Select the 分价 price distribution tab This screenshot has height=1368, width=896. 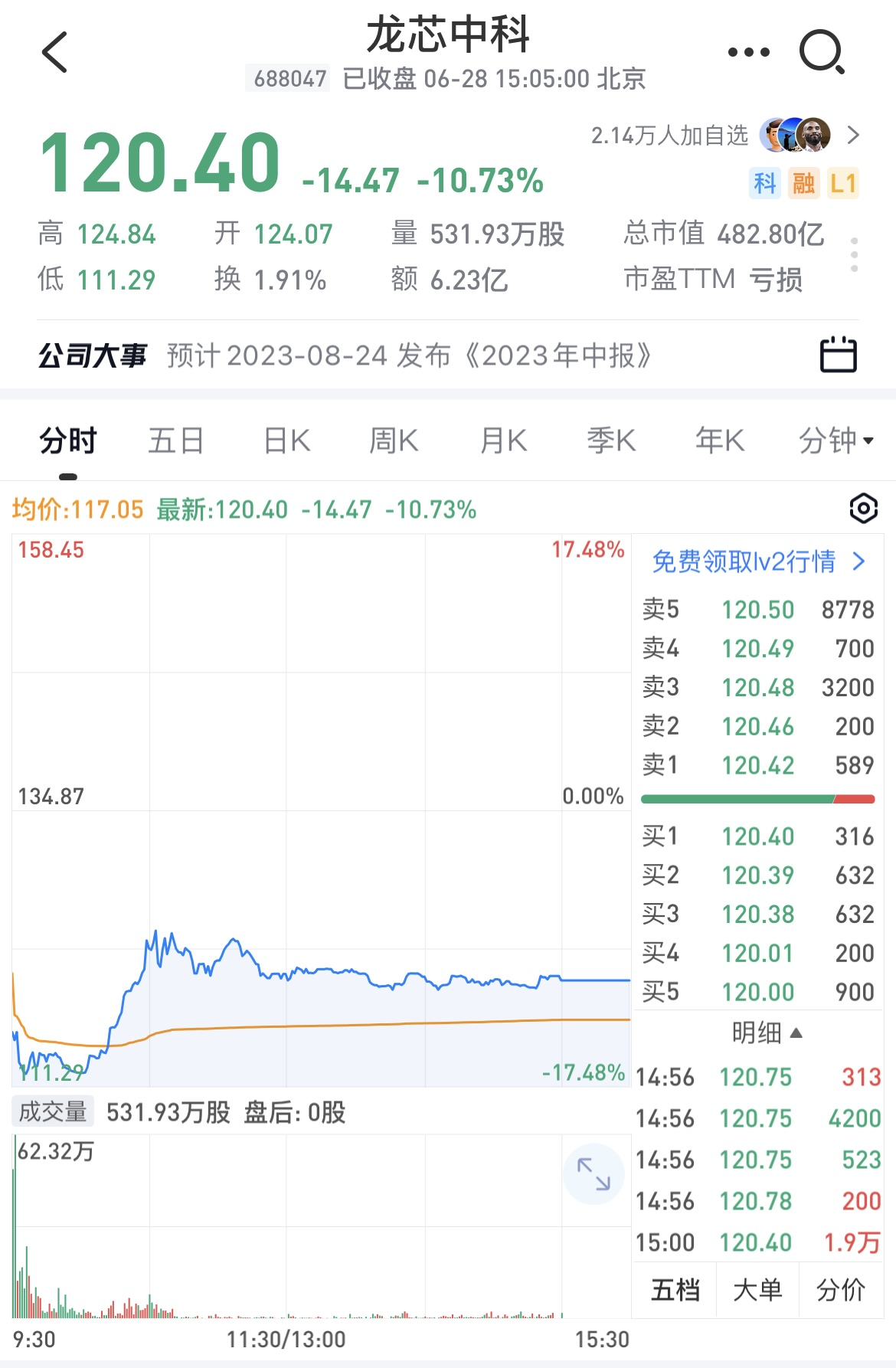[840, 1291]
